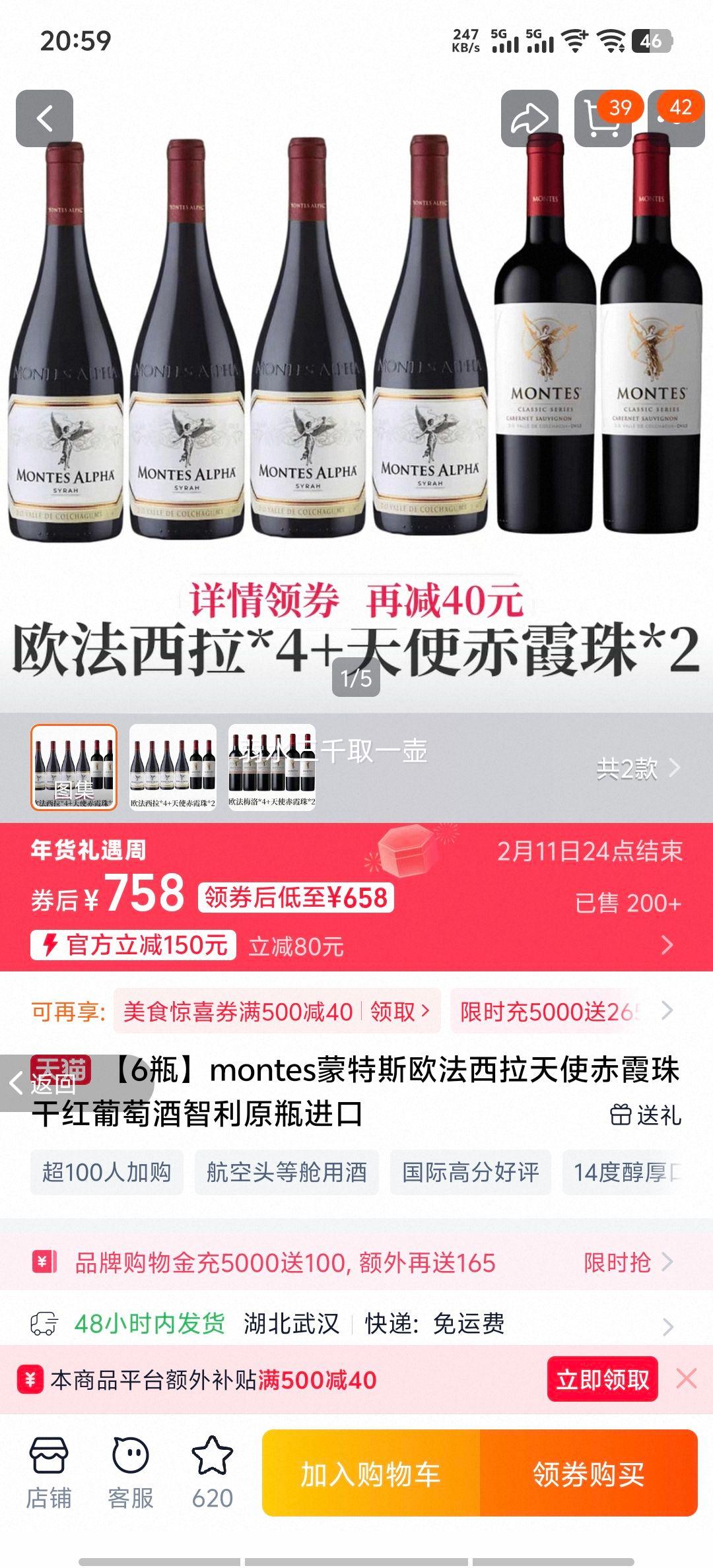The width and height of the screenshot is (713, 1568).
Task: Contact 客服 customer service
Action: click(x=130, y=1473)
